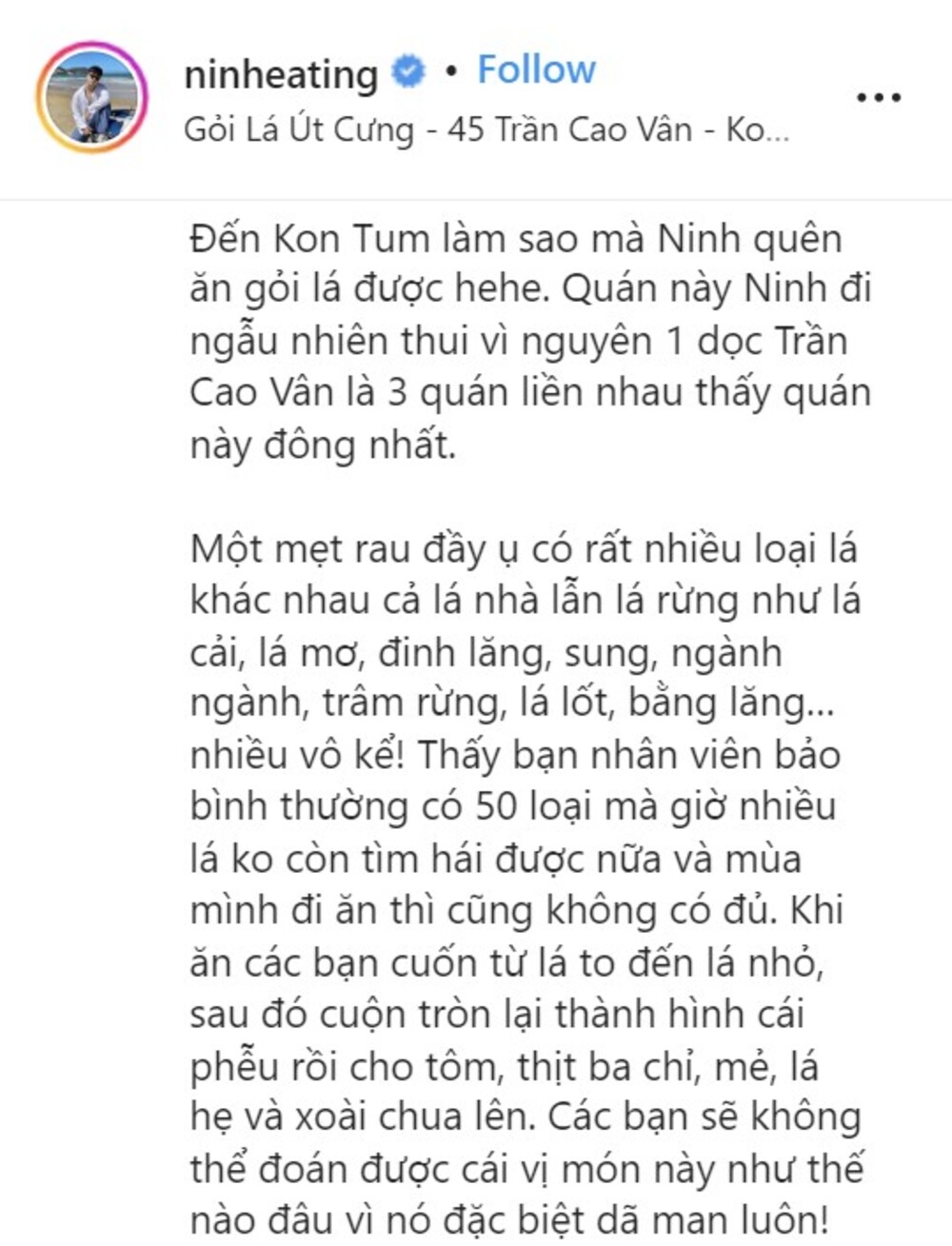Image resolution: width=952 pixels, height=1246 pixels.
Task: Open the ninheating username link
Action: click(281, 73)
